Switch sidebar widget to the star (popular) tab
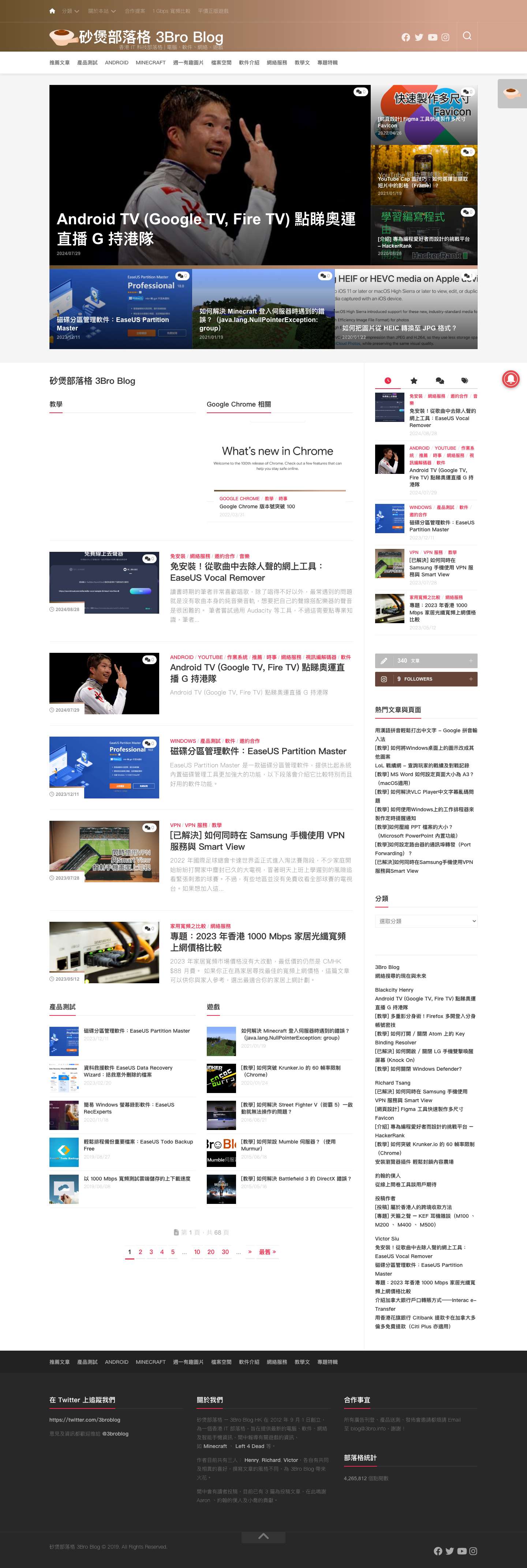 point(413,381)
